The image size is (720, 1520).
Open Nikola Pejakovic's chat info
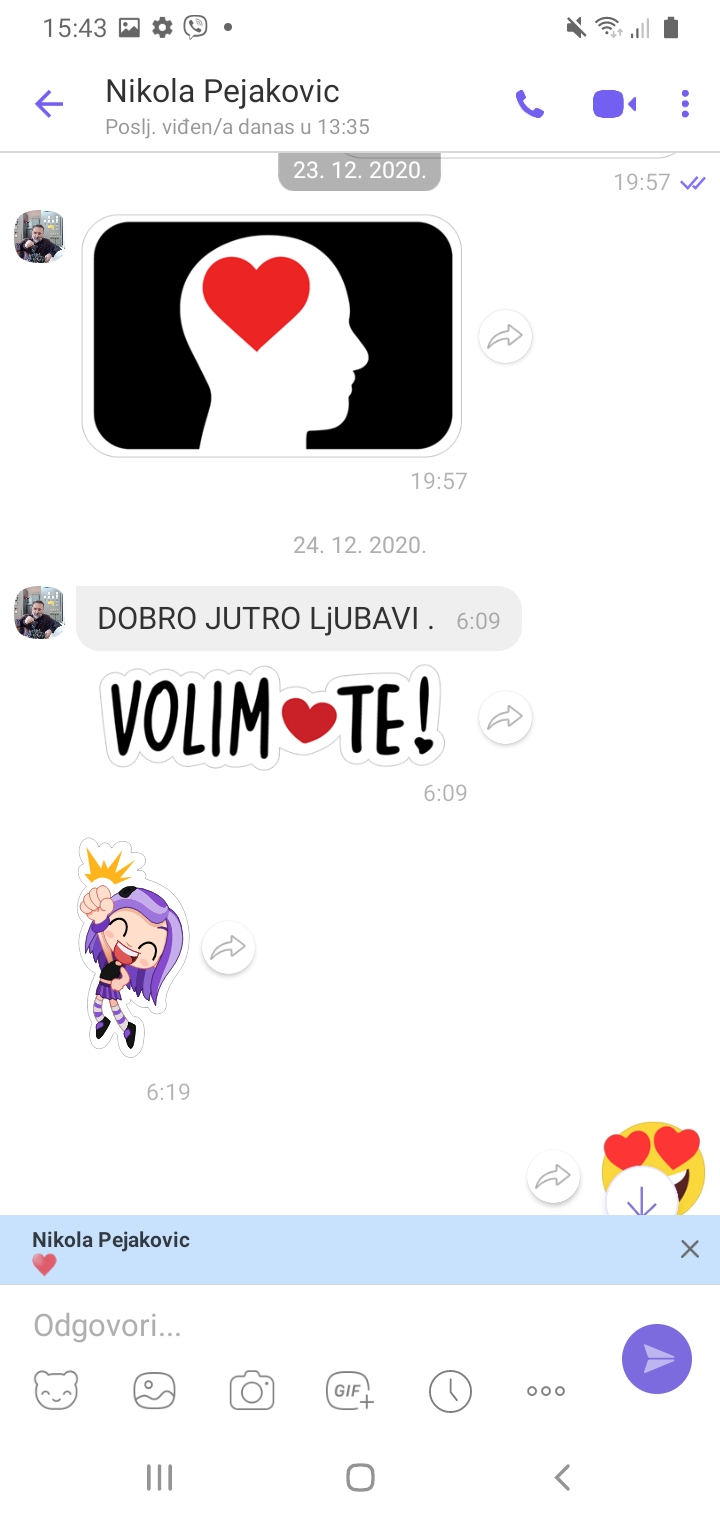pos(222,104)
